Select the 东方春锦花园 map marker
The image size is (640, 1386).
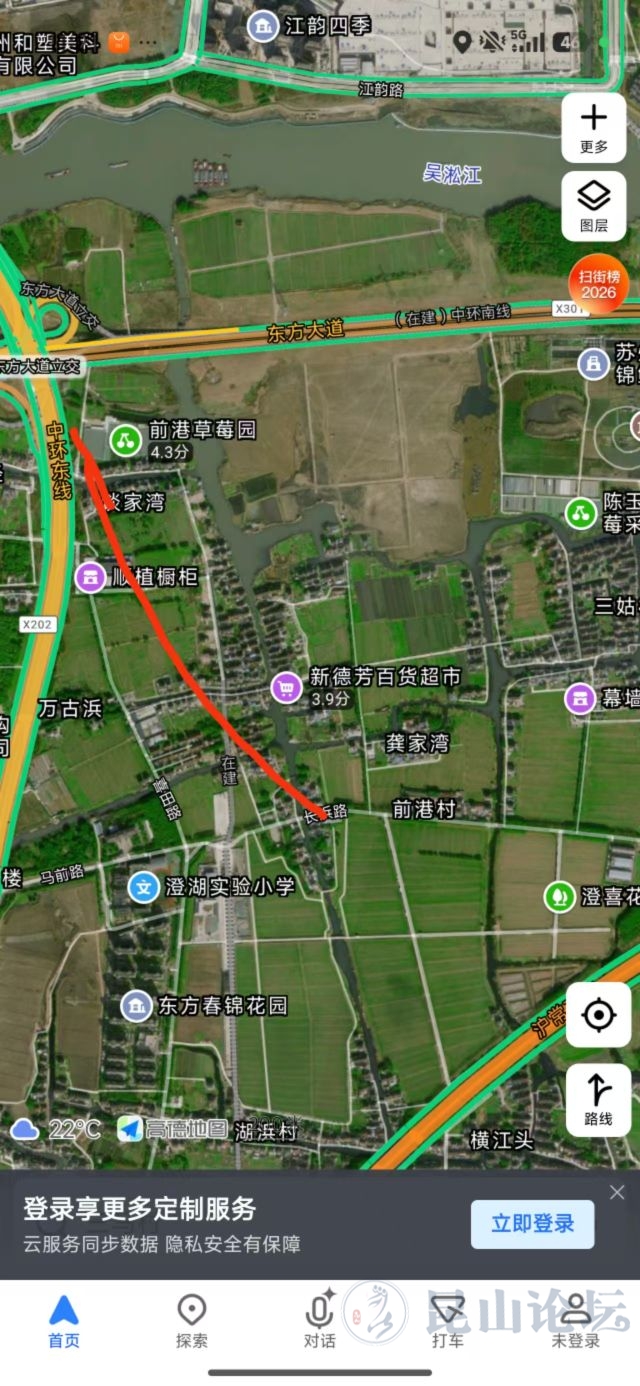point(136,1006)
